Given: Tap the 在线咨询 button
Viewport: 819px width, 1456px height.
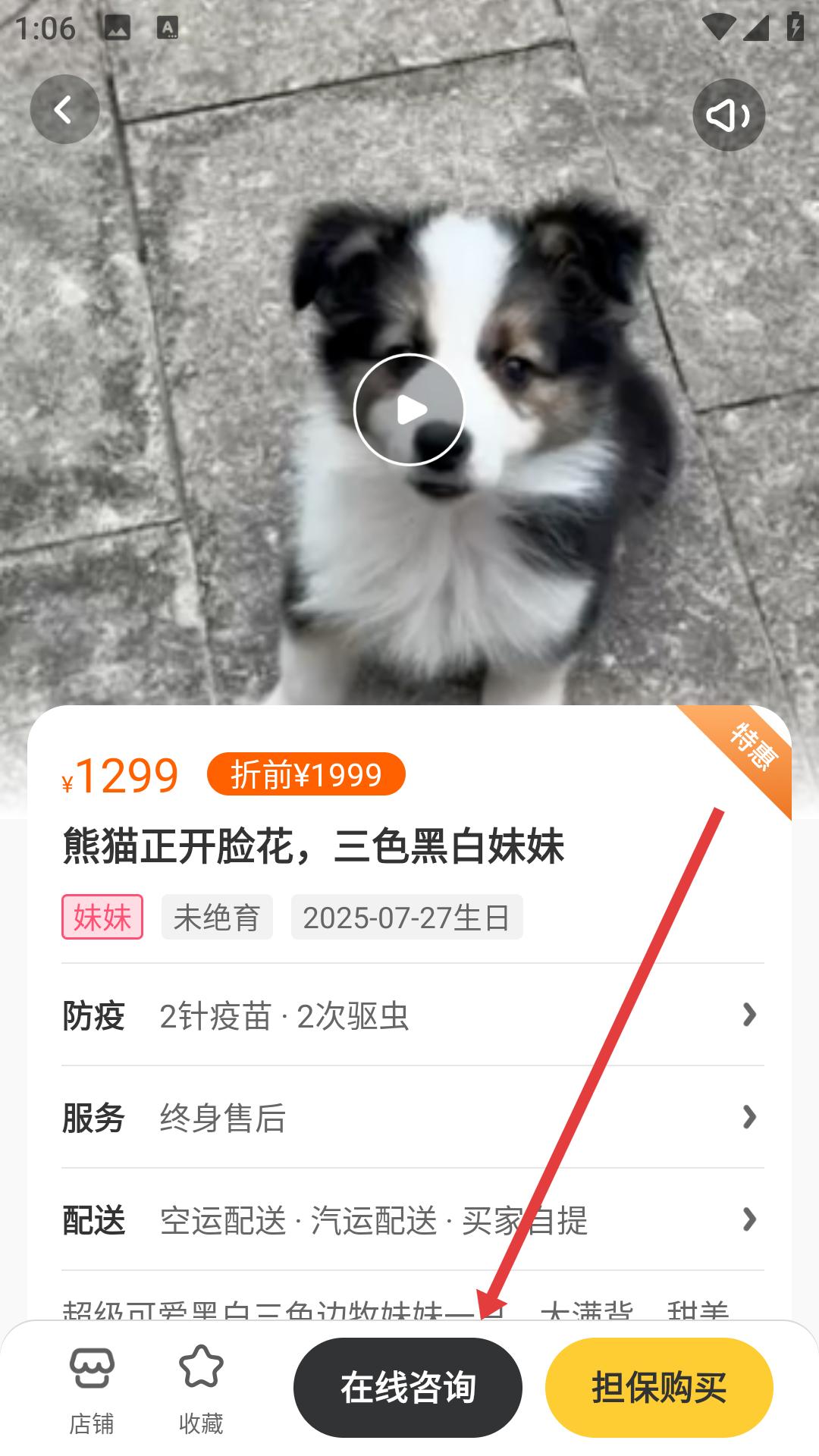Looking at the screenshot, I should pos(408,1387).
